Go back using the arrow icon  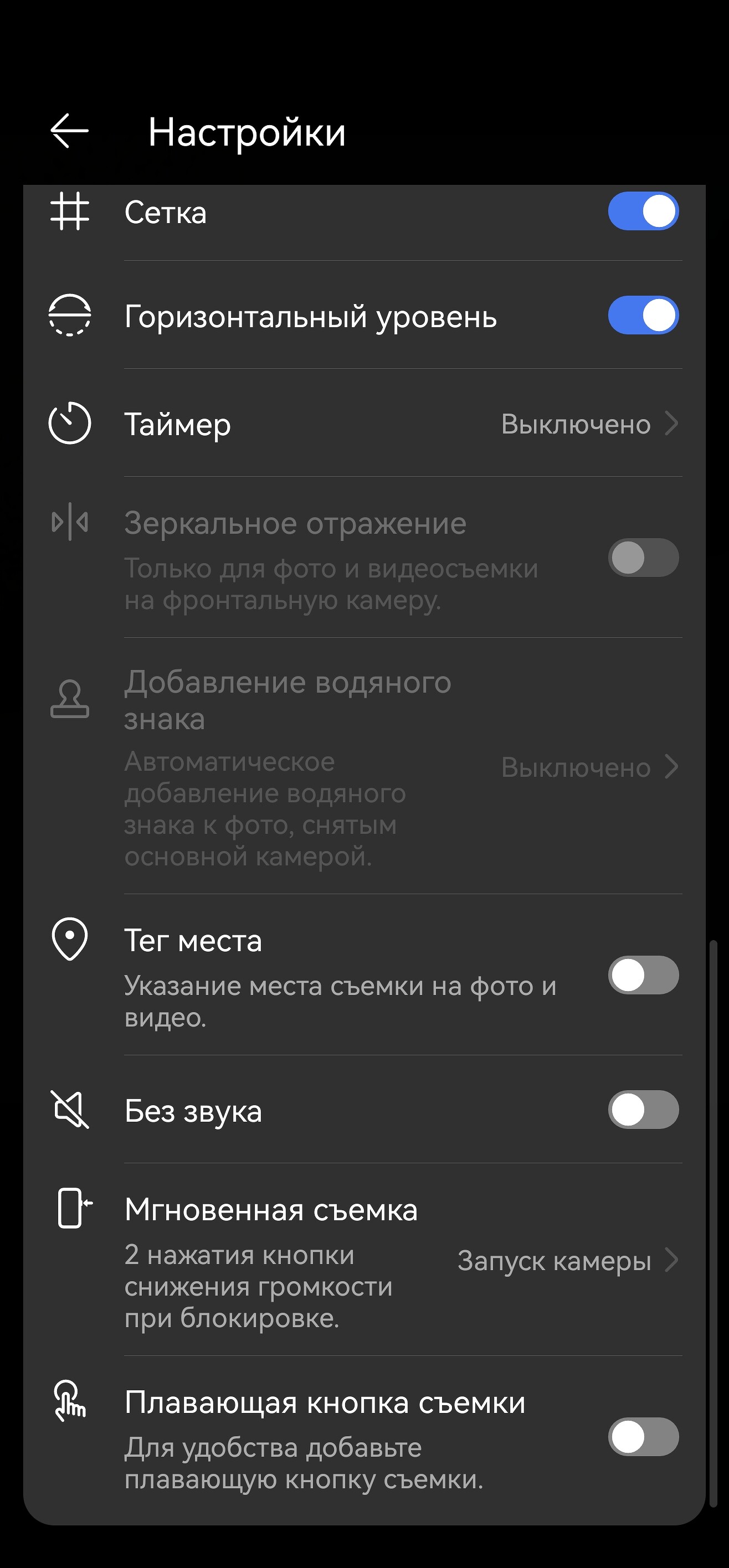pos(69,130)
